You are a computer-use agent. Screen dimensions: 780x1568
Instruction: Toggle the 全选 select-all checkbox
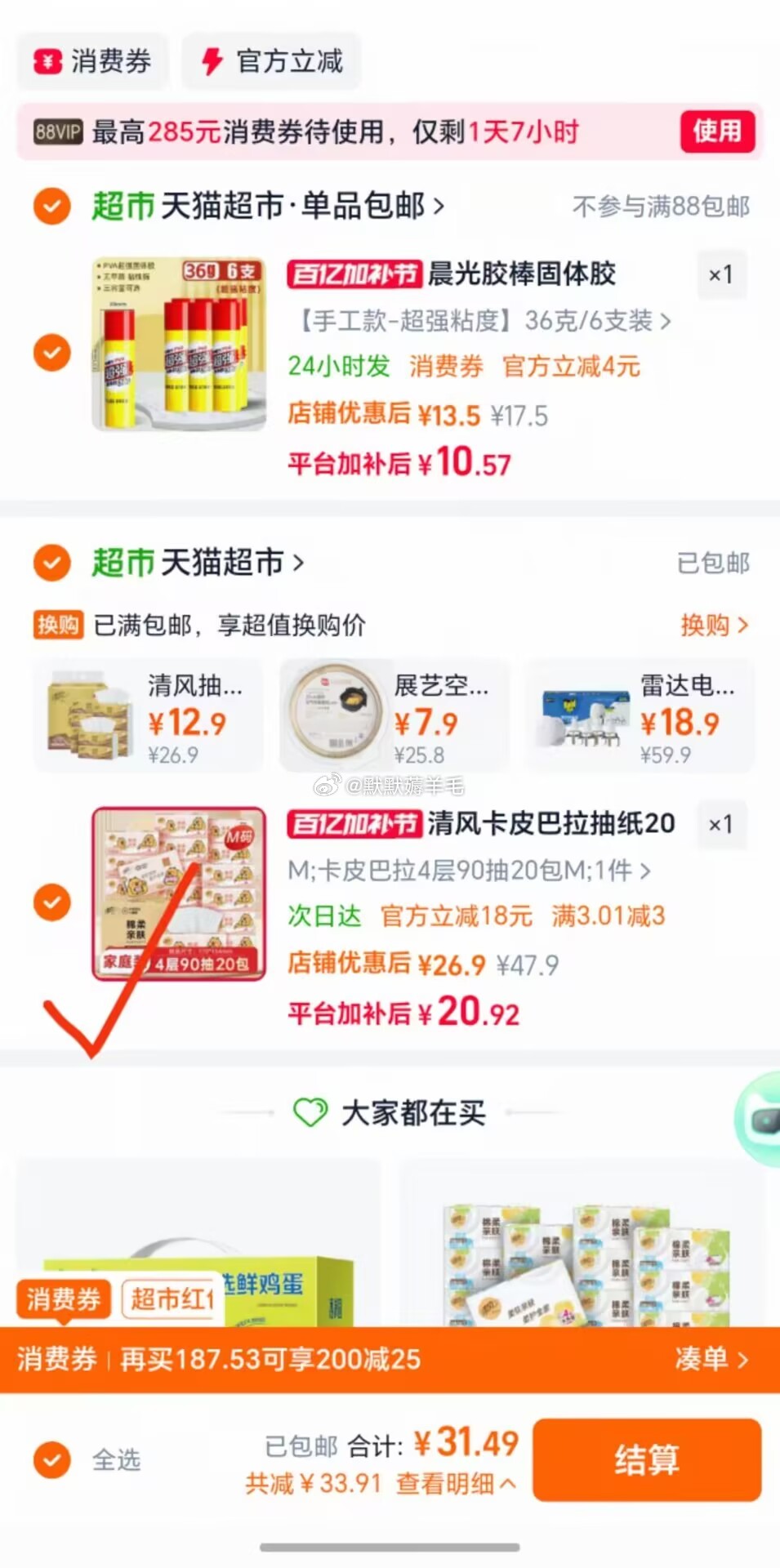[51, 1459]
